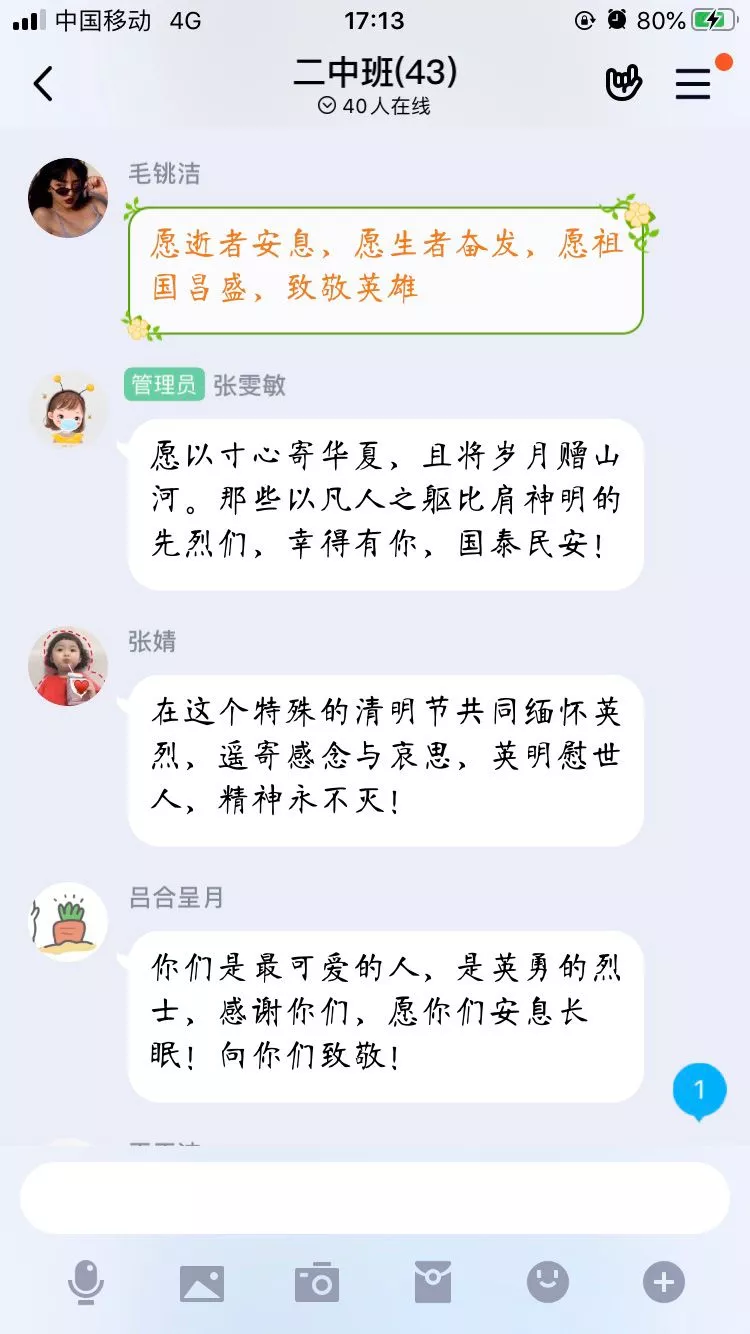
Task: View 吕合呈月's carrot avatar profile
Action: (x=68, y=922)
